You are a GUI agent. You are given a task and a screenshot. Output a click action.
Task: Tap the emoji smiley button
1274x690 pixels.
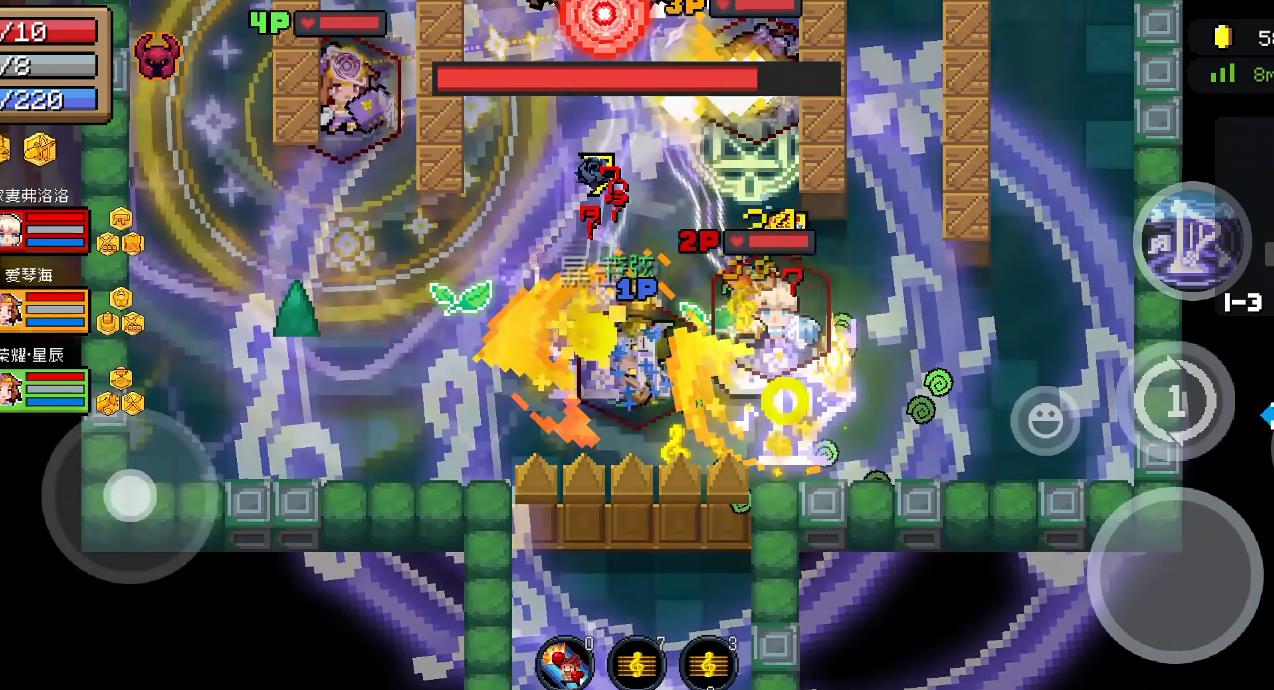(1045, 421)
